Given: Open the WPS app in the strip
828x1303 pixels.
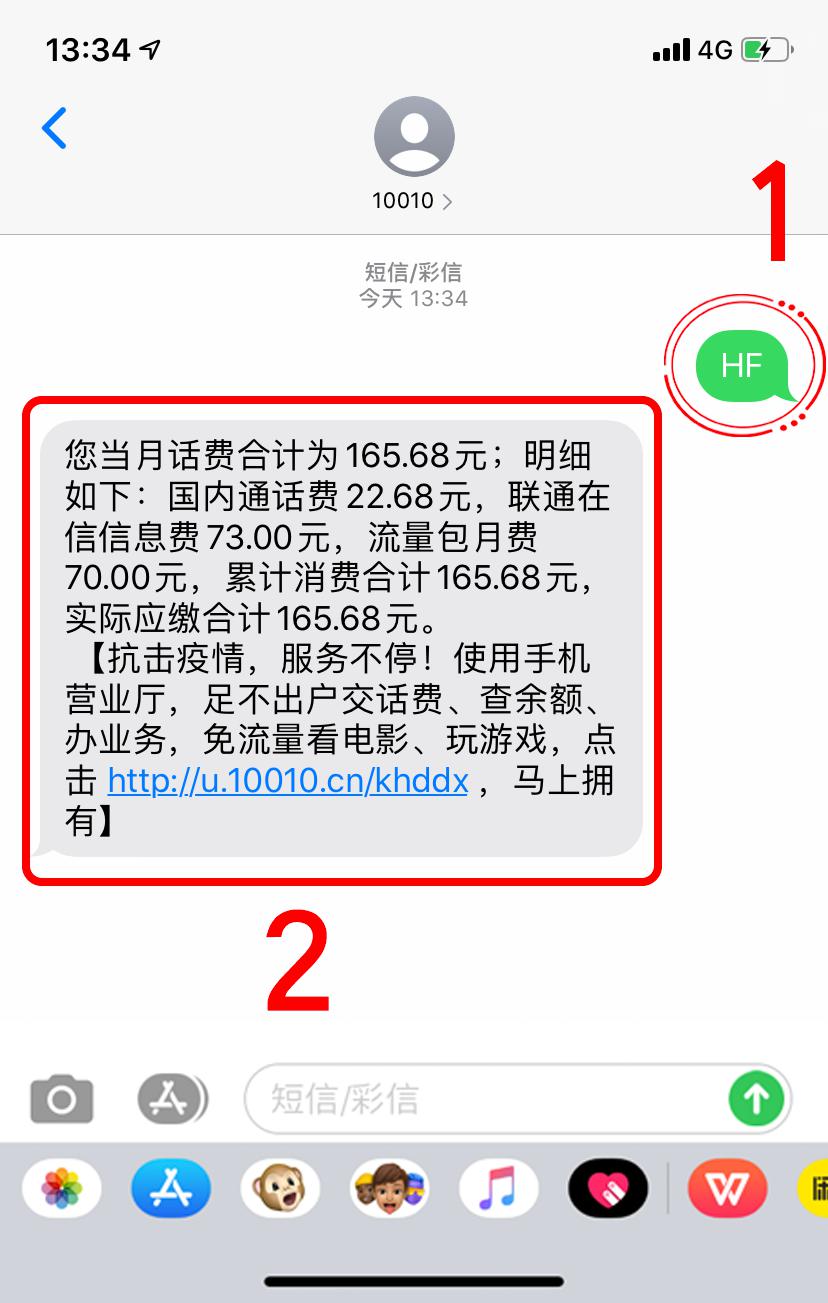Looking at the screenshot, I should click(727, 1189).
